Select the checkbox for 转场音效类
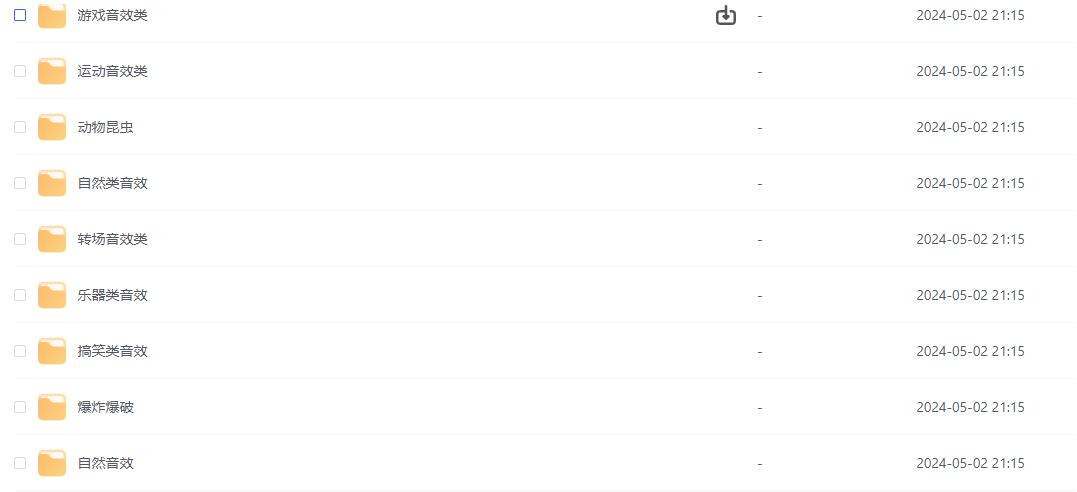Screen dimensions: 1077x492 click(x=20, y=239)
